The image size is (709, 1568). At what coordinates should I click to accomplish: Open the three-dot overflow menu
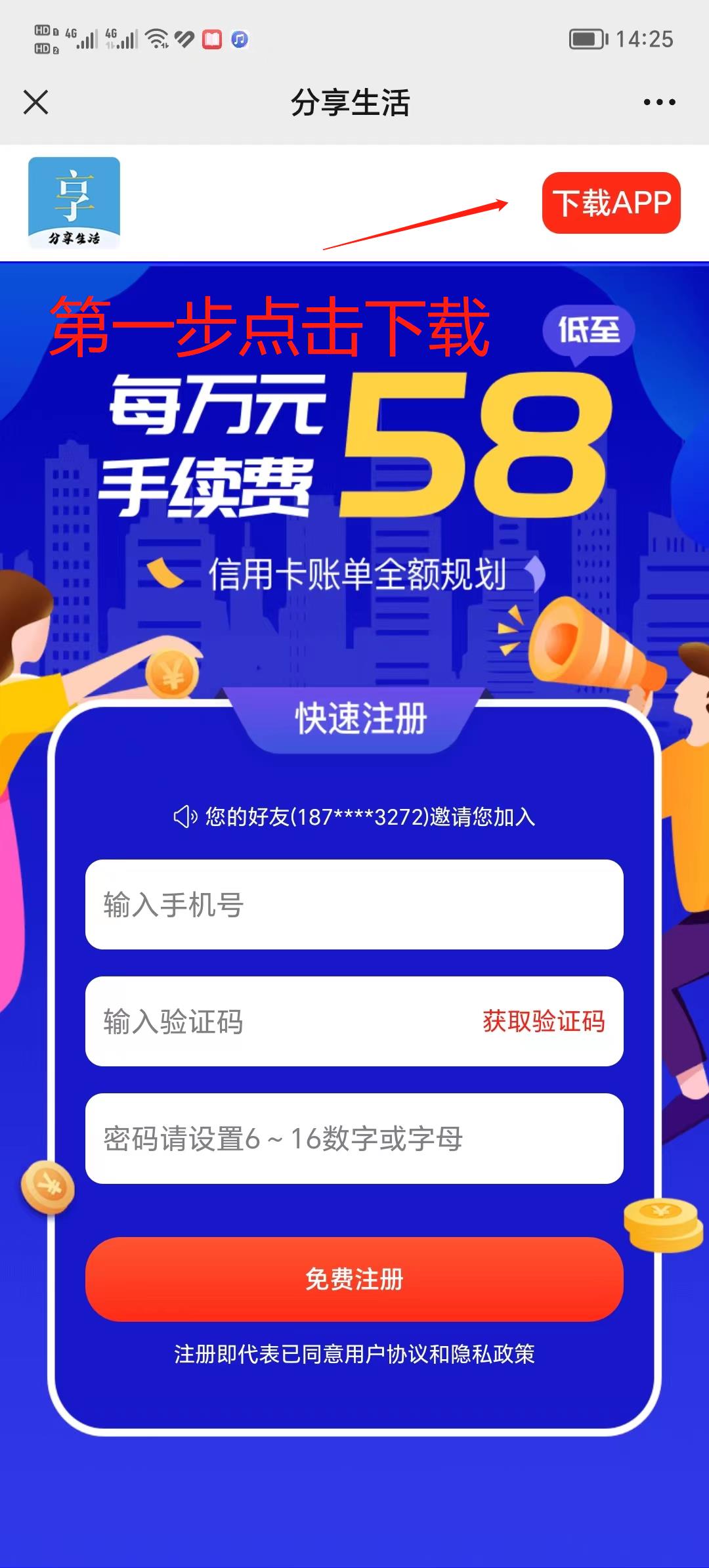pyautogui.click(x=659, y=102)
